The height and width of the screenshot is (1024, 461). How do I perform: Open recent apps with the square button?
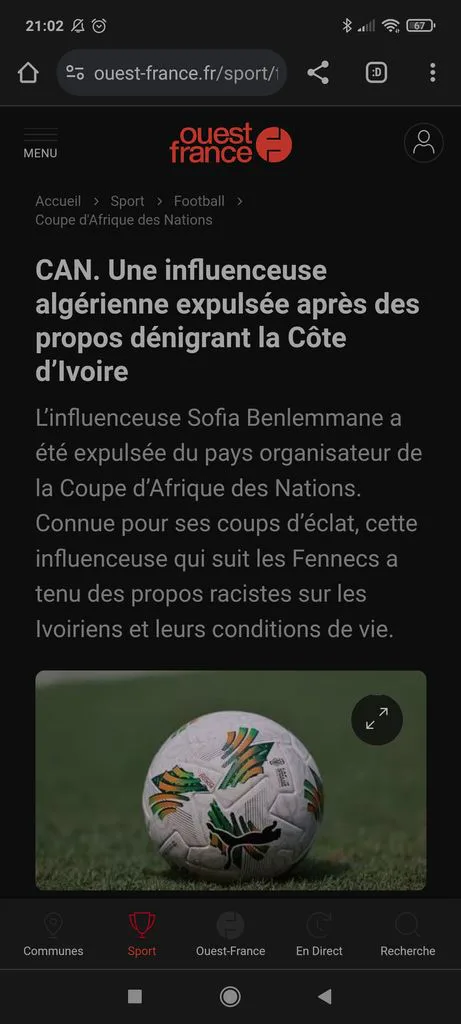pos(135,996)
